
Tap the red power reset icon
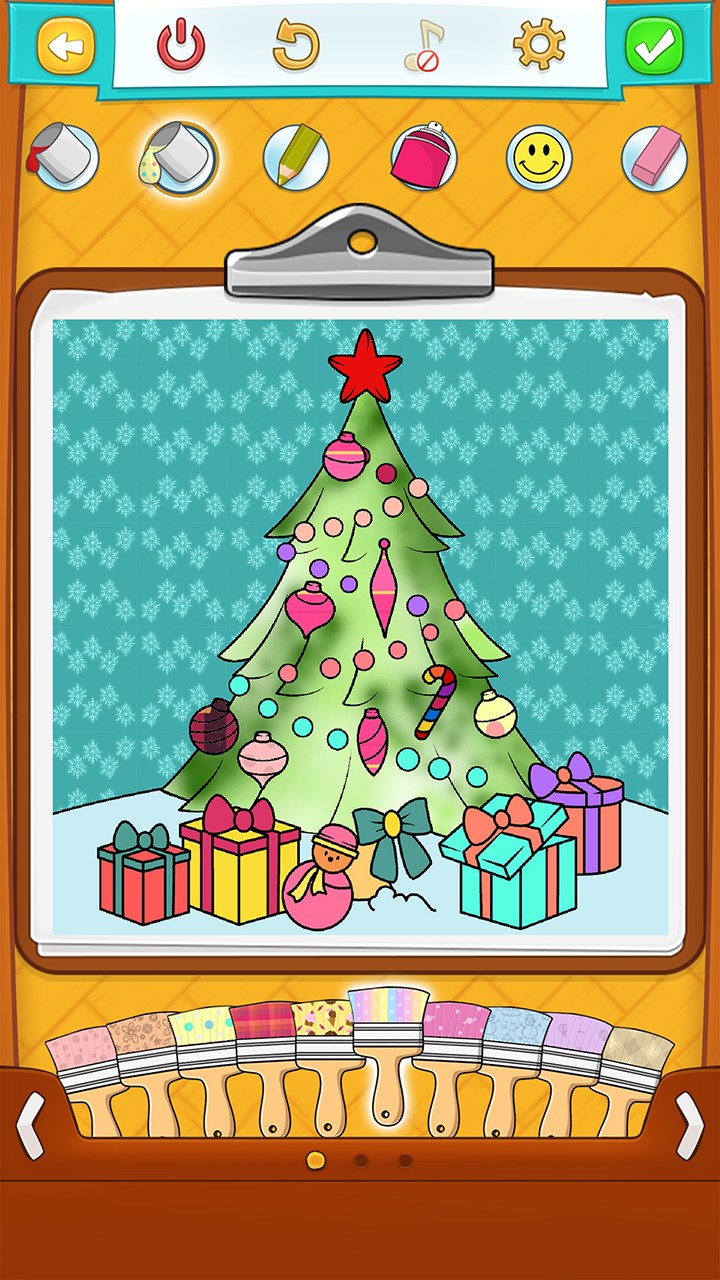181,45
